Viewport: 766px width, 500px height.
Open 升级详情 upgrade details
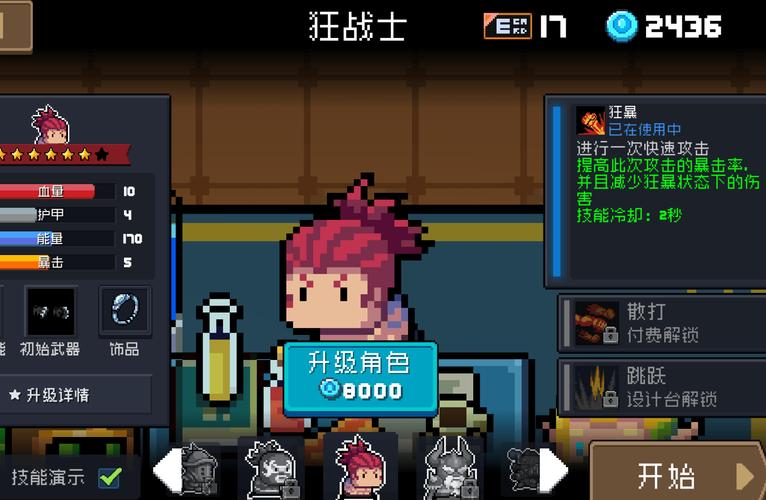coord(76,395)
